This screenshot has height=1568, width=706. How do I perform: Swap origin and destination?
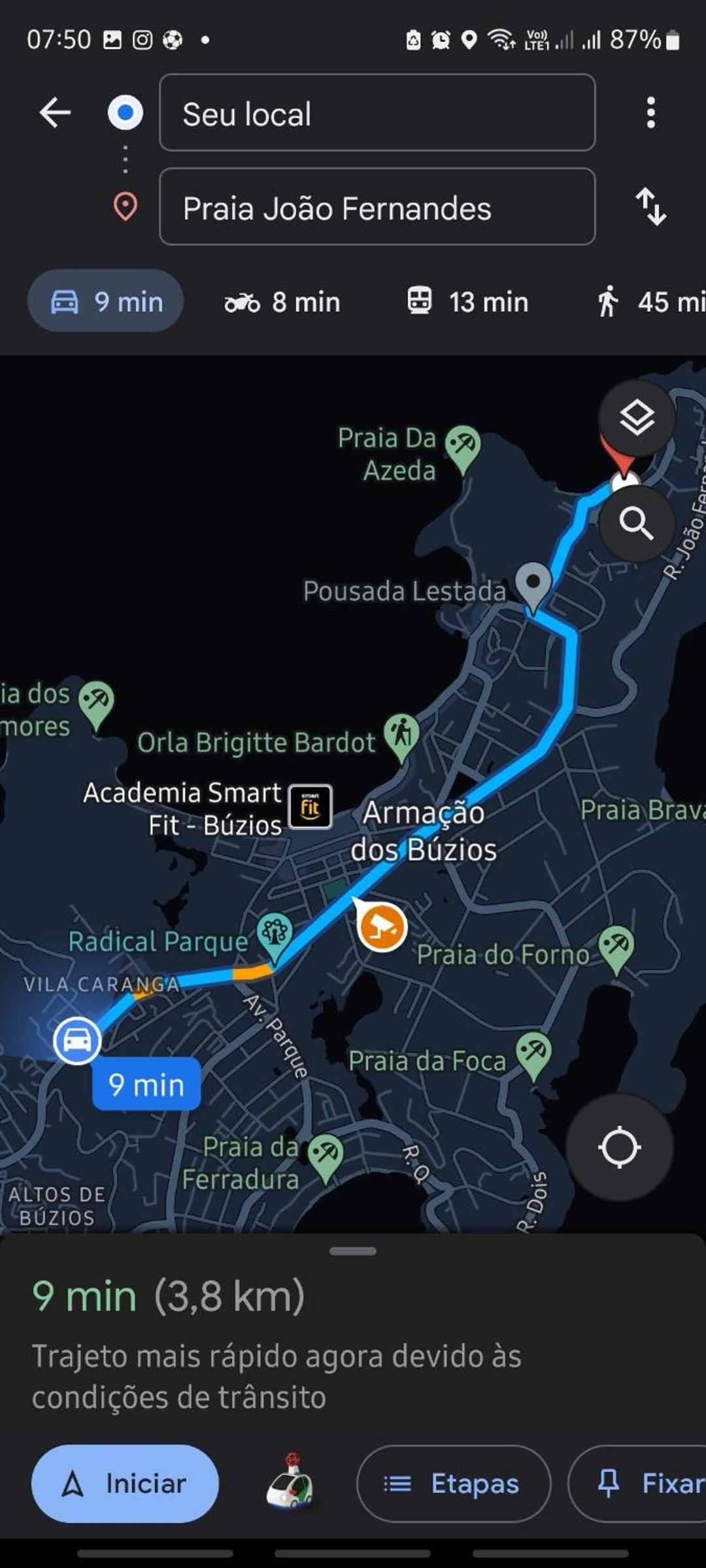point(651,207)
